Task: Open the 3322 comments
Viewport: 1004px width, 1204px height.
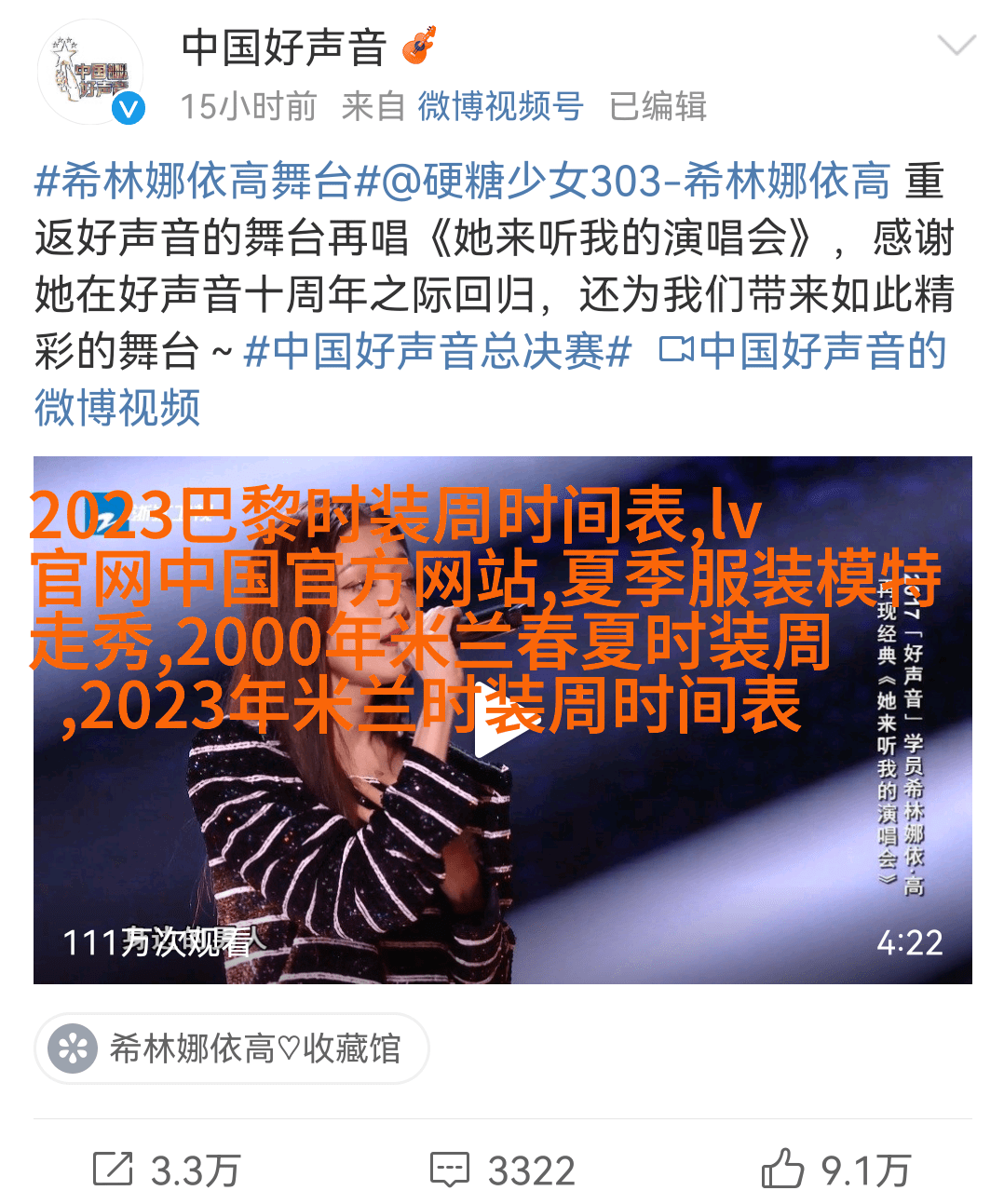Action: coord(502,1170)
